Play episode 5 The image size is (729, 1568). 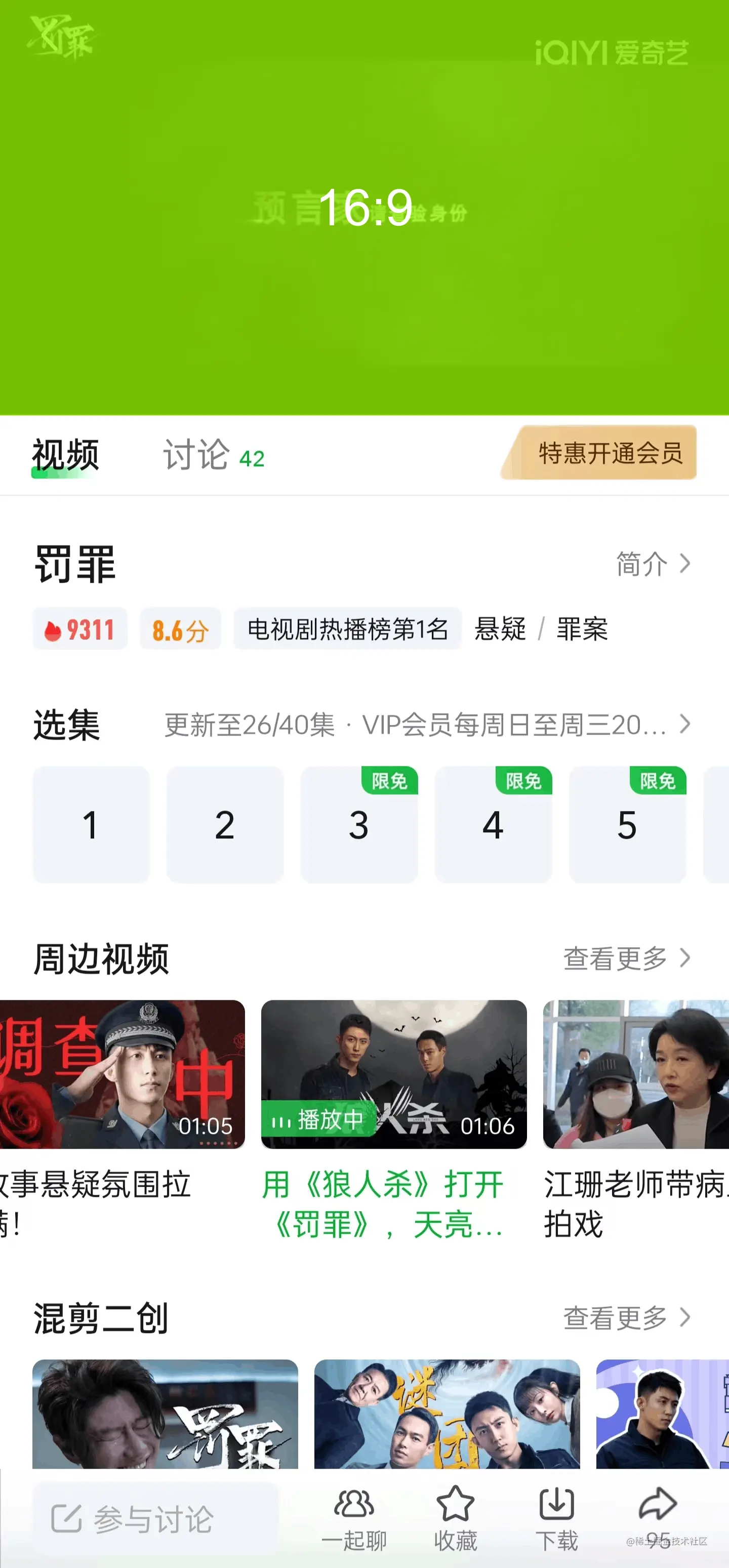coord(627,825)
